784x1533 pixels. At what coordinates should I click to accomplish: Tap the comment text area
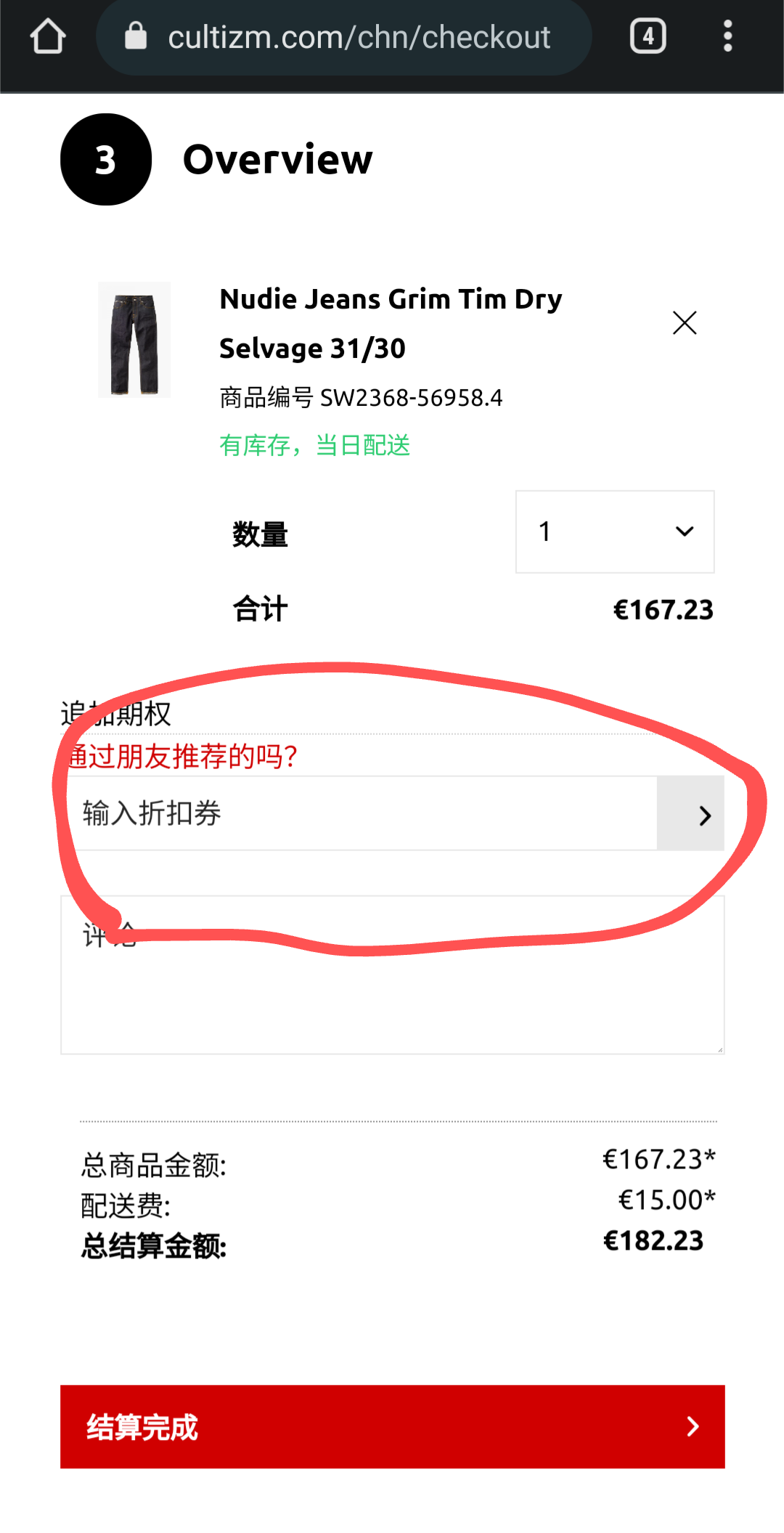tap(393, 975)
